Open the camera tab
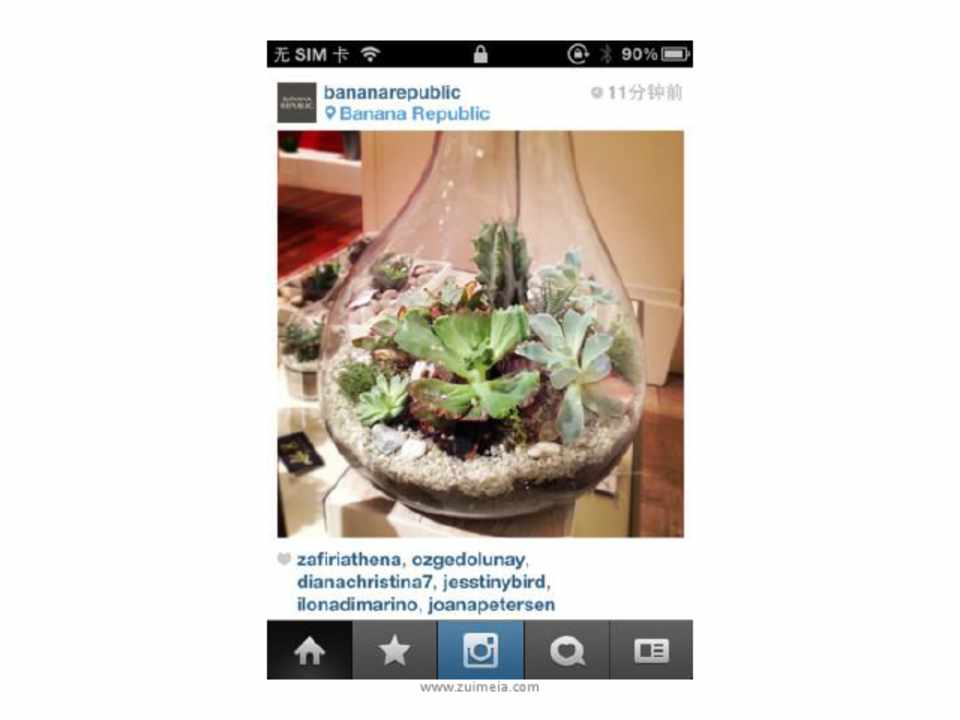This screenshot has height=720, width=960. 480,651
